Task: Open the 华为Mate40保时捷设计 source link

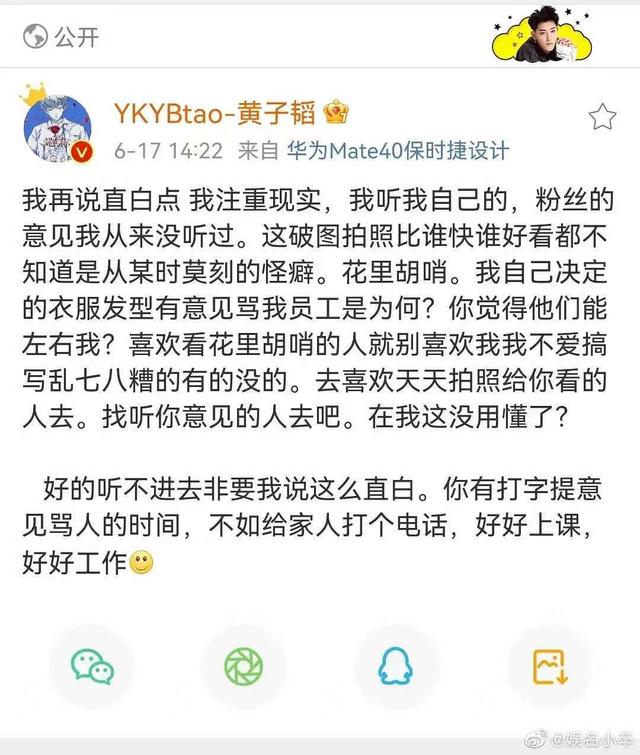Action: pyautogui.click(x=398, y=151)
